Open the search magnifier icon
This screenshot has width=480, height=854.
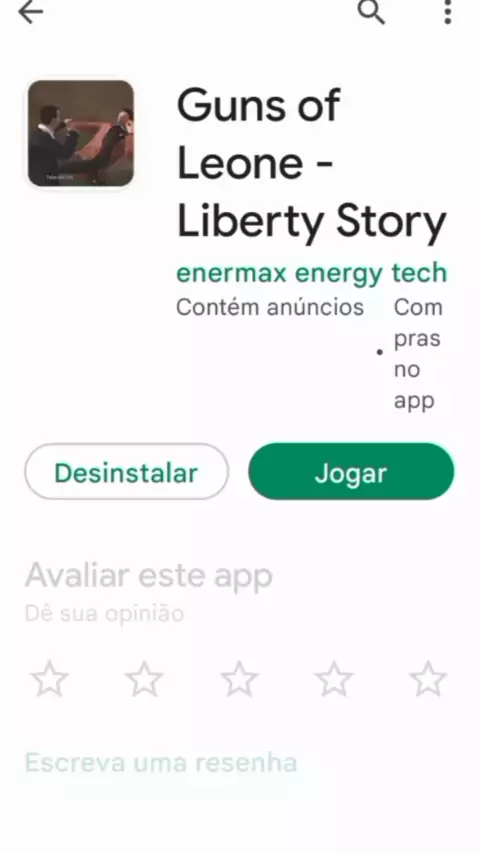[371, 11]
